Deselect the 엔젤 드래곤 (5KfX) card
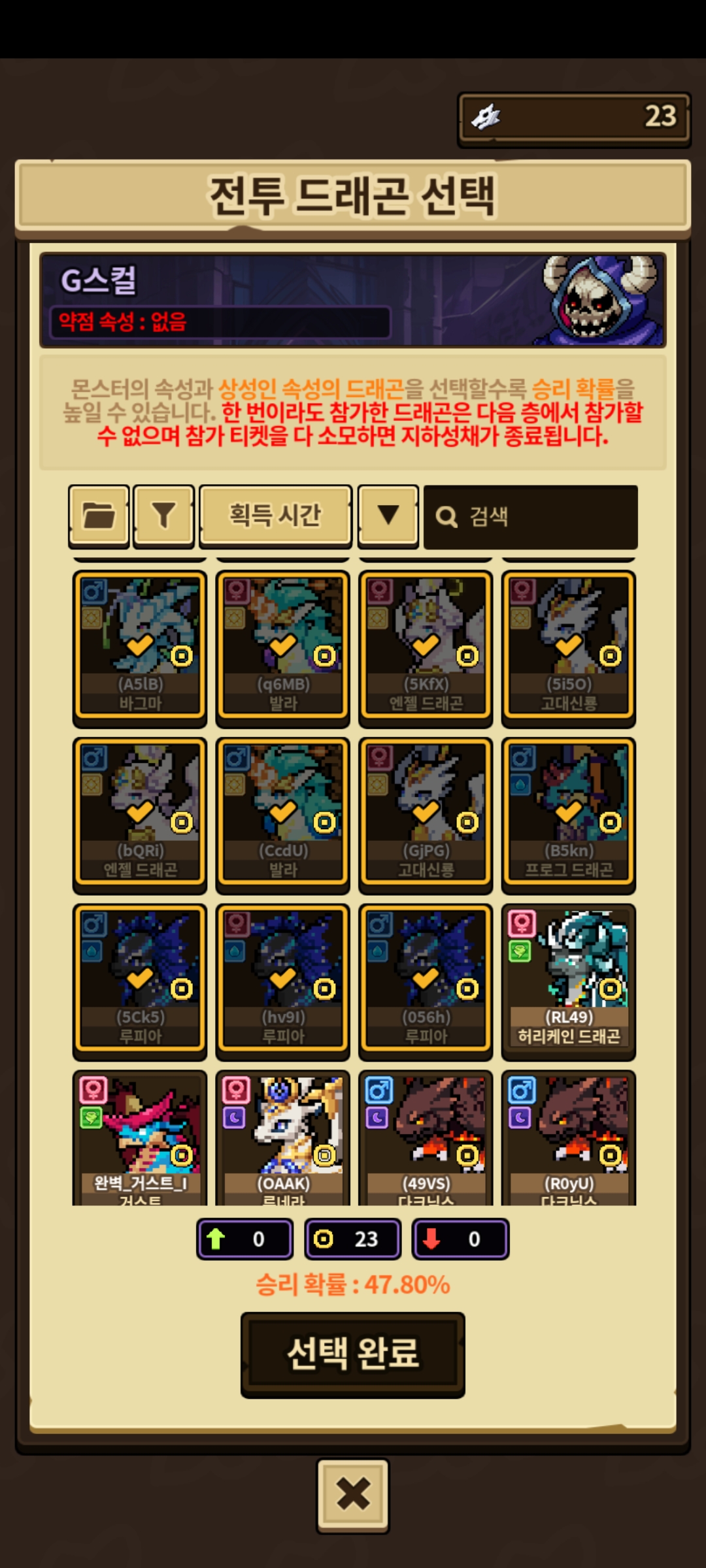Image resolution: width=706 pixels, height=1568 pixels. click(426, 645)
